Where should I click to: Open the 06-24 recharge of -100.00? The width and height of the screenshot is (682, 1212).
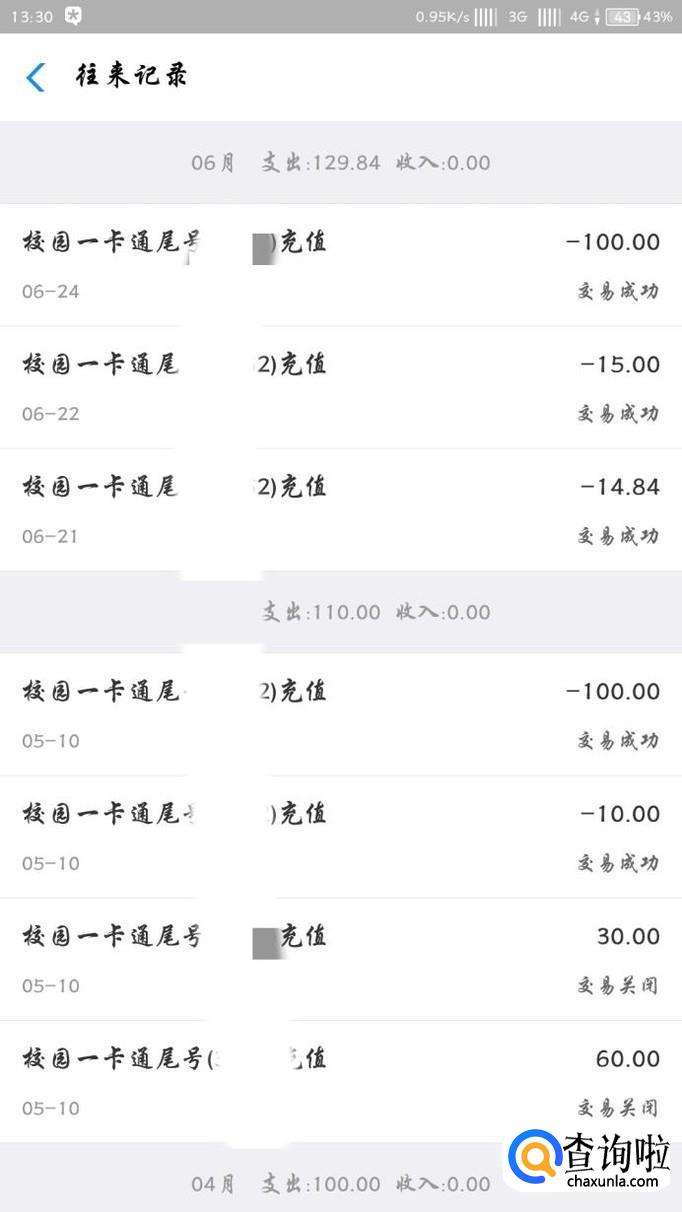340,265
